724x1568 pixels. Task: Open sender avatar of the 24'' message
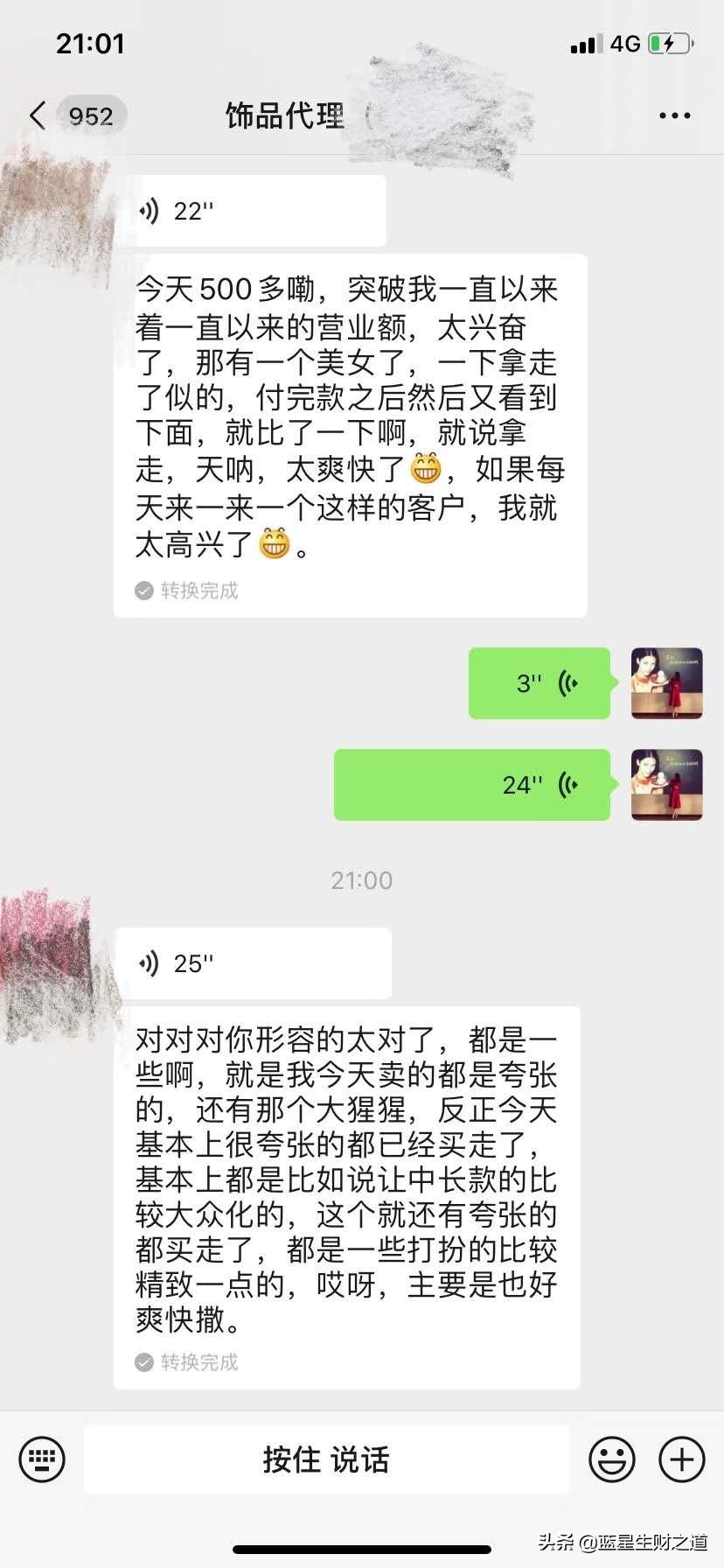pyautogui.click(x=665, y=785)
